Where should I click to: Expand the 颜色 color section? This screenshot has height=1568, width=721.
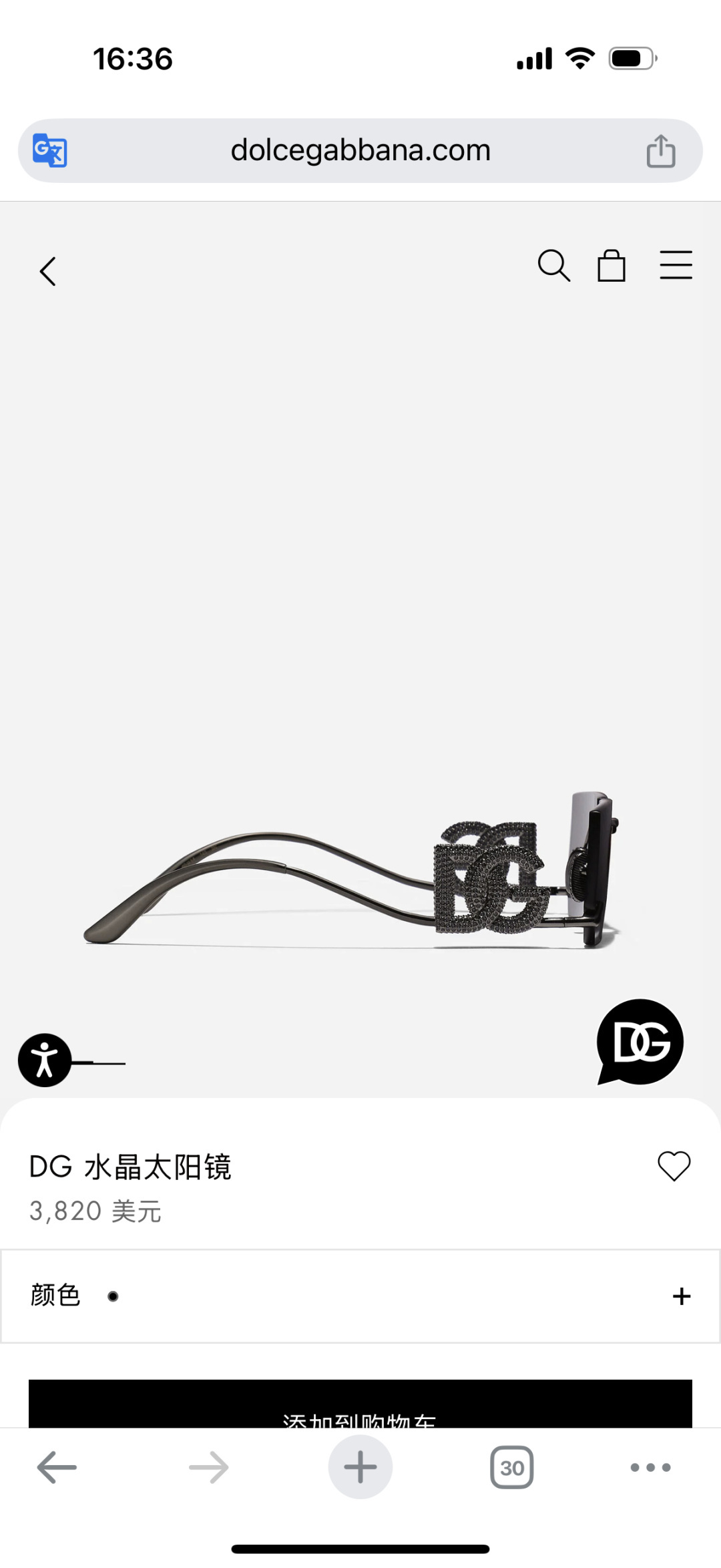click(x=681, y=1296)
